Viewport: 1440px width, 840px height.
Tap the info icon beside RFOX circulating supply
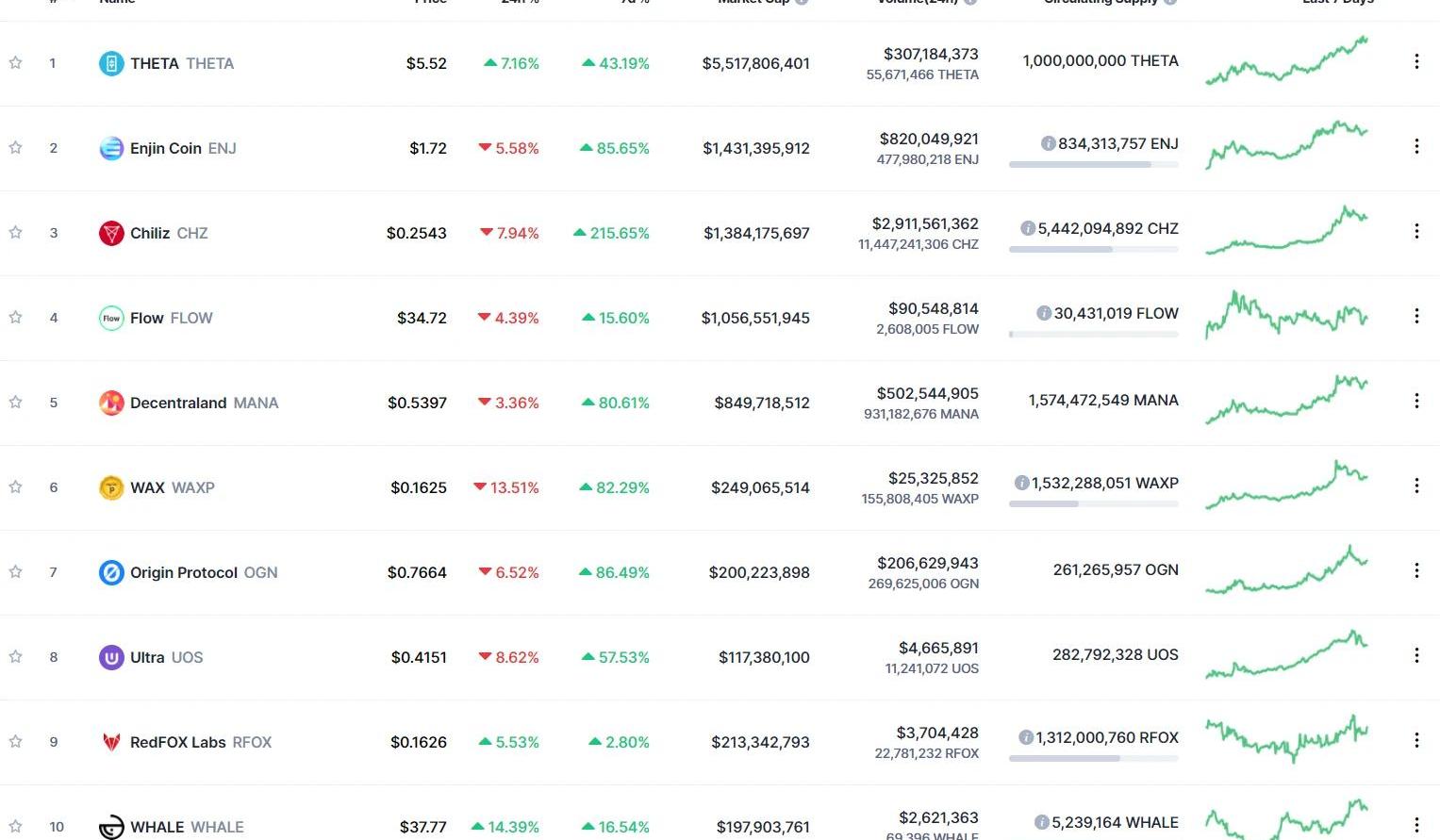click(x=1026, y=737)
